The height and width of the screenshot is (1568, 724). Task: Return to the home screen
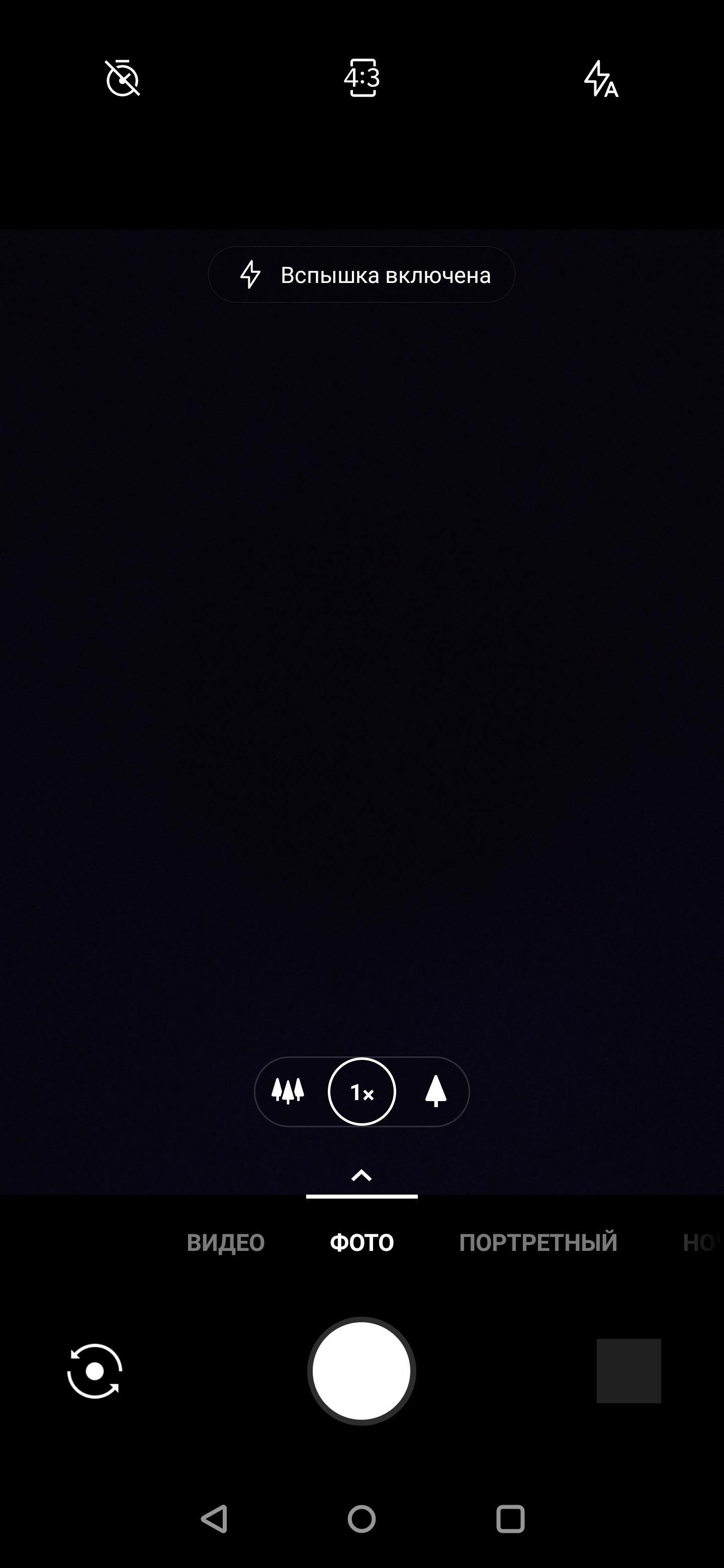pos(361,1519)
